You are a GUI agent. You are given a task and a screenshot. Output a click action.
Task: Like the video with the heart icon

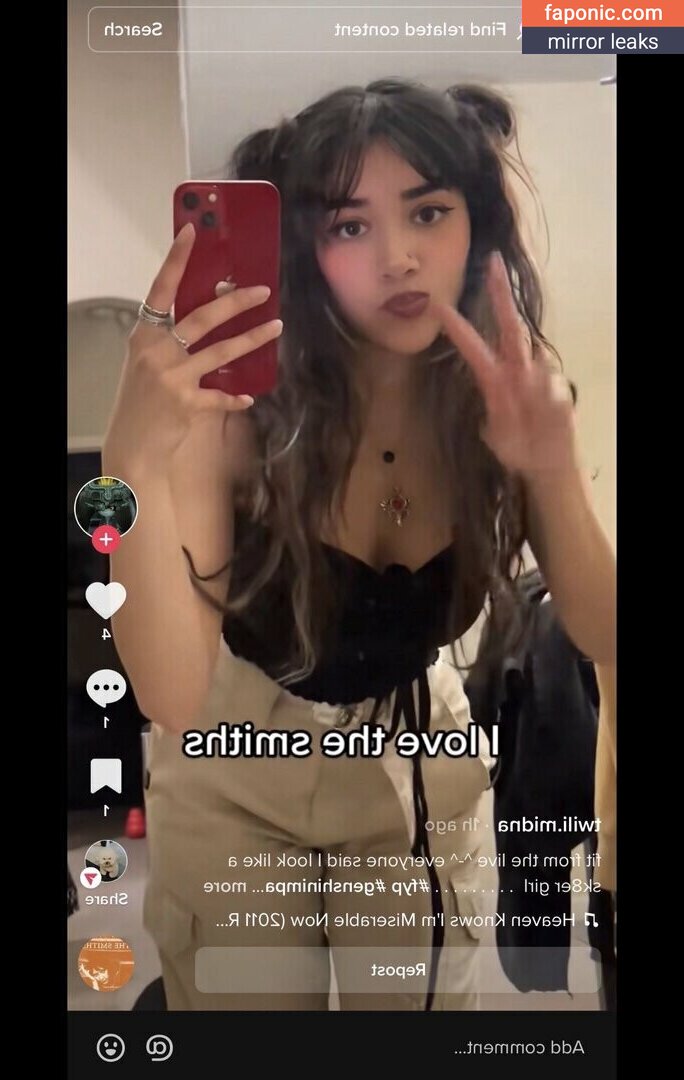[106, 600]
